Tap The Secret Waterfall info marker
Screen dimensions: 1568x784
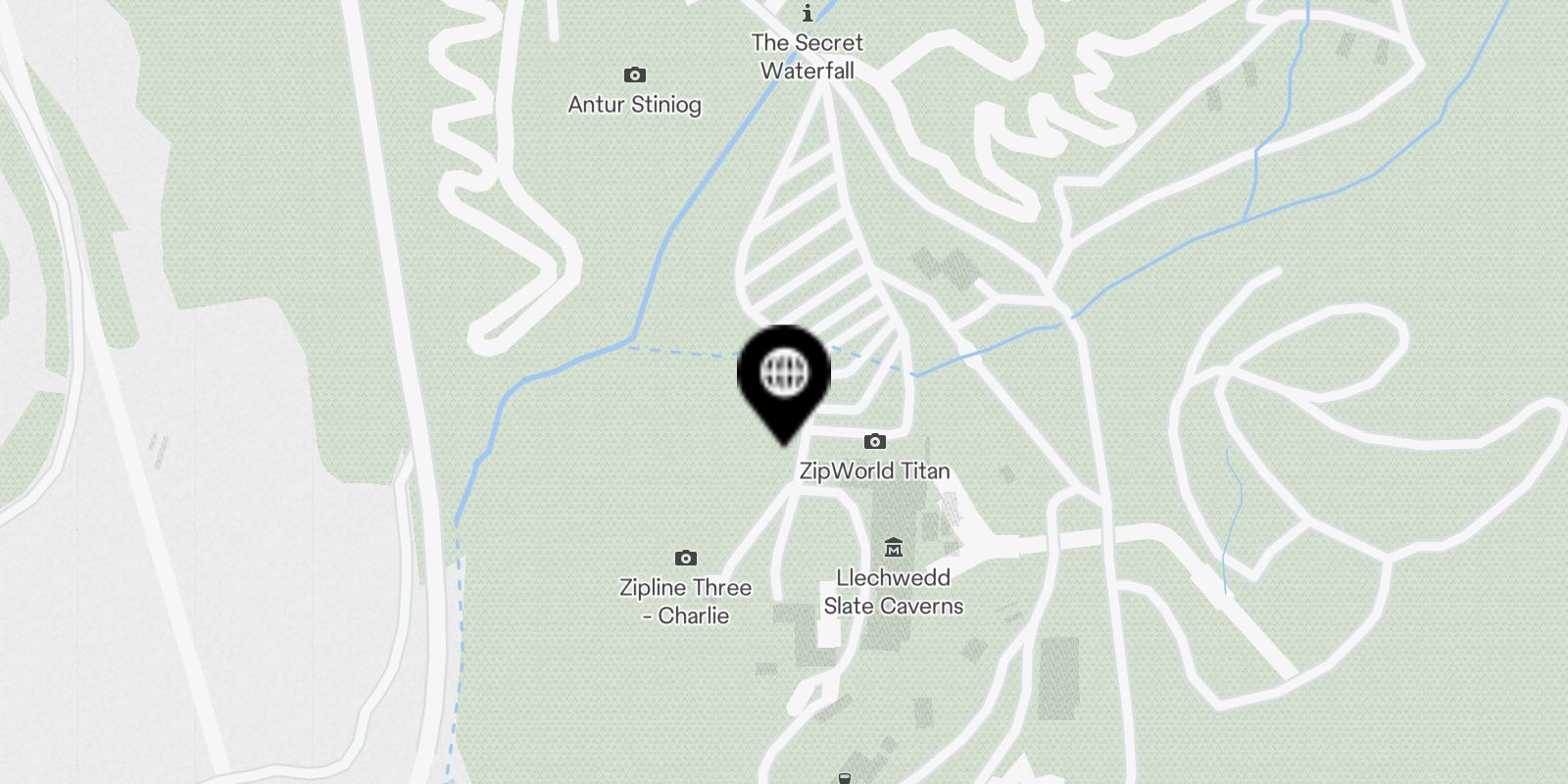point(808,14)
